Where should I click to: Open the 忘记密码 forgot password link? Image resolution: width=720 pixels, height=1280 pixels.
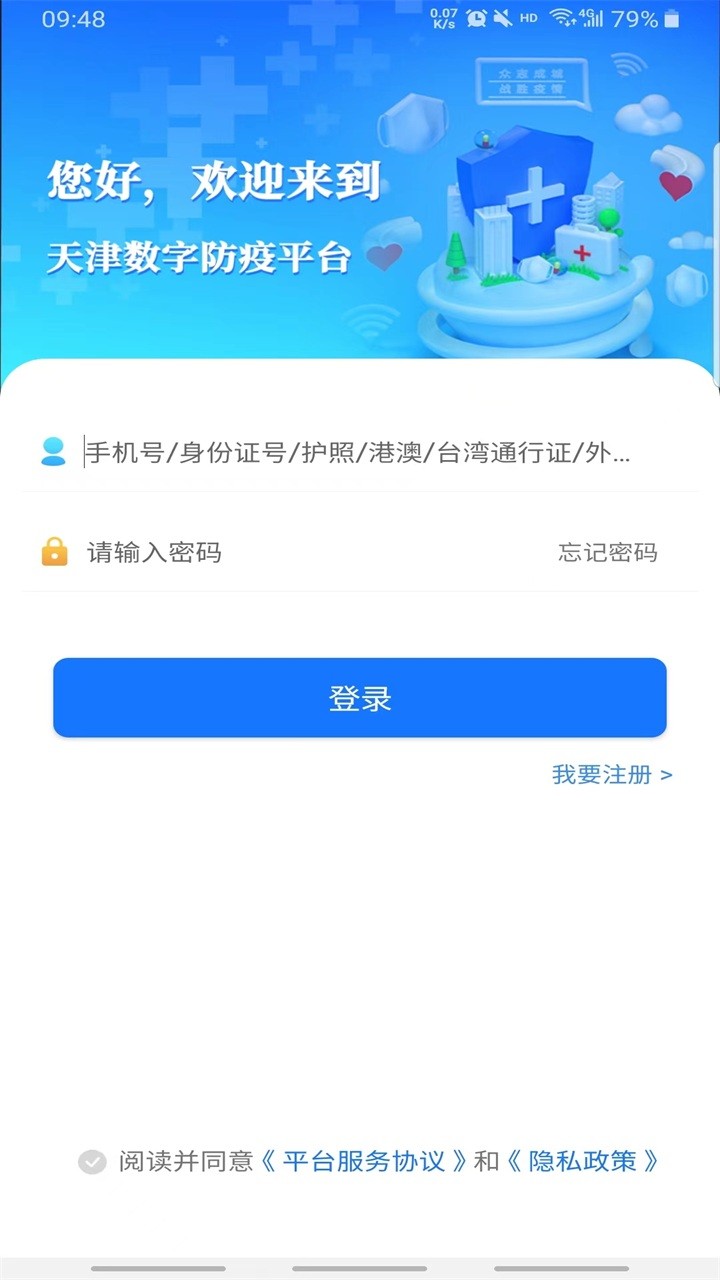(607, 552)
